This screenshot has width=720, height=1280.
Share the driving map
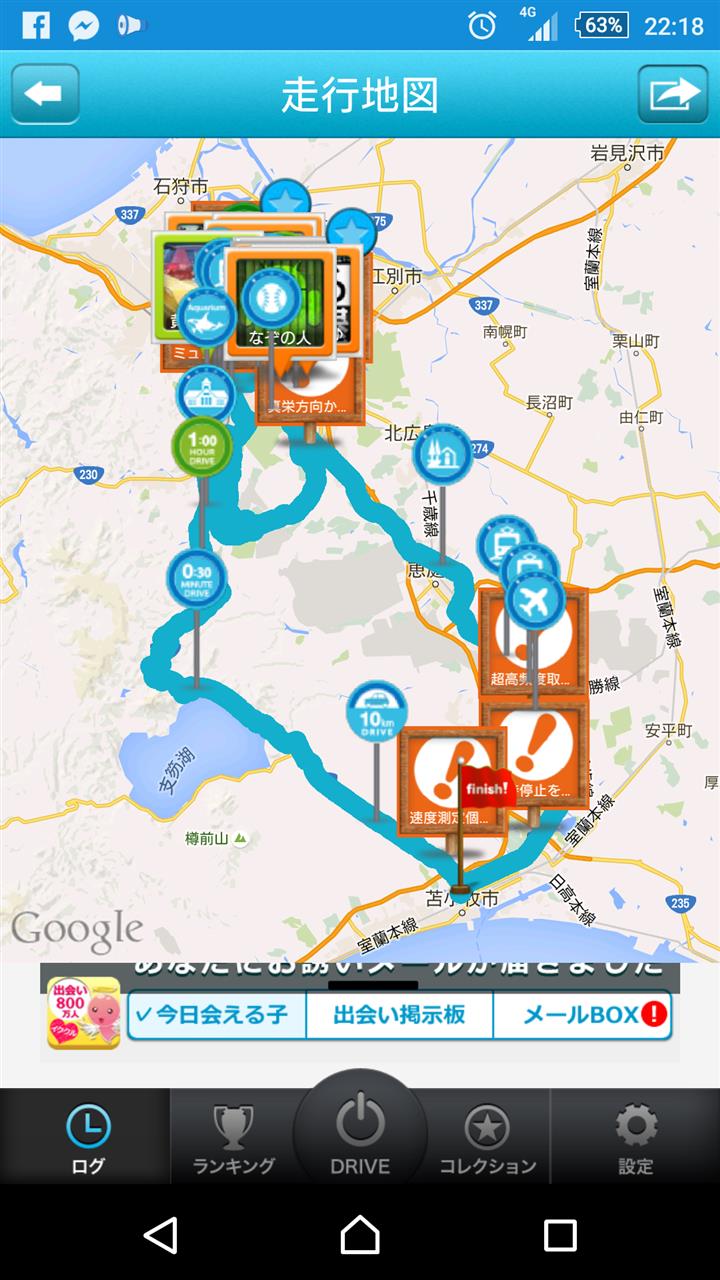click(x=673, y=94)
